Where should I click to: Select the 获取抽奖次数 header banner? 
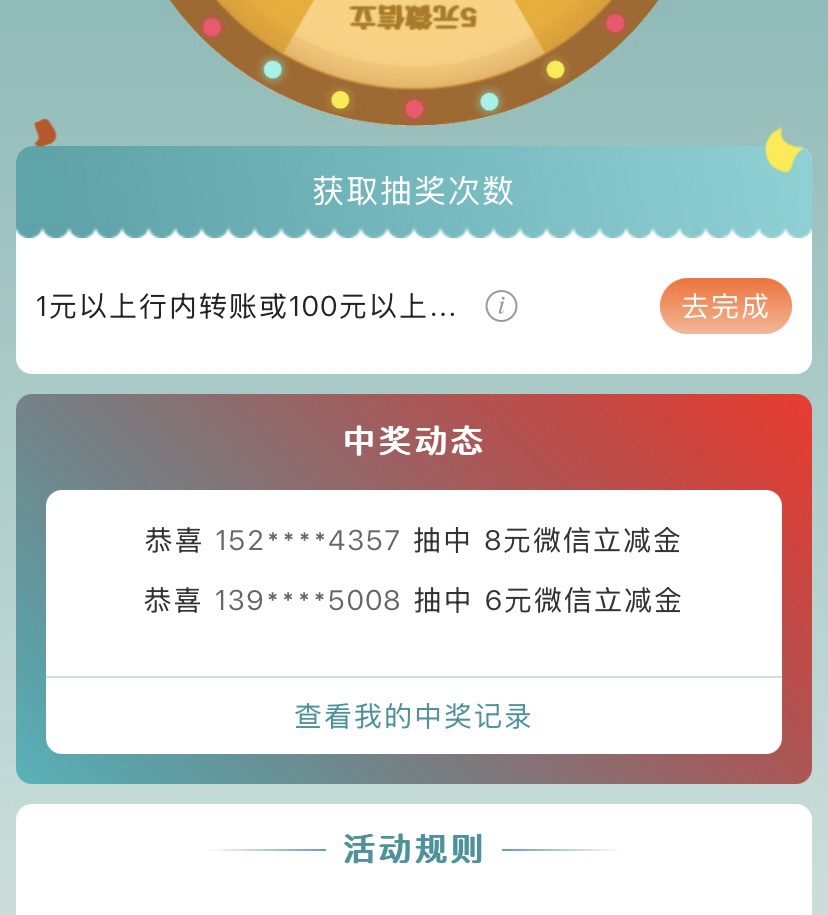coord(413,192)
